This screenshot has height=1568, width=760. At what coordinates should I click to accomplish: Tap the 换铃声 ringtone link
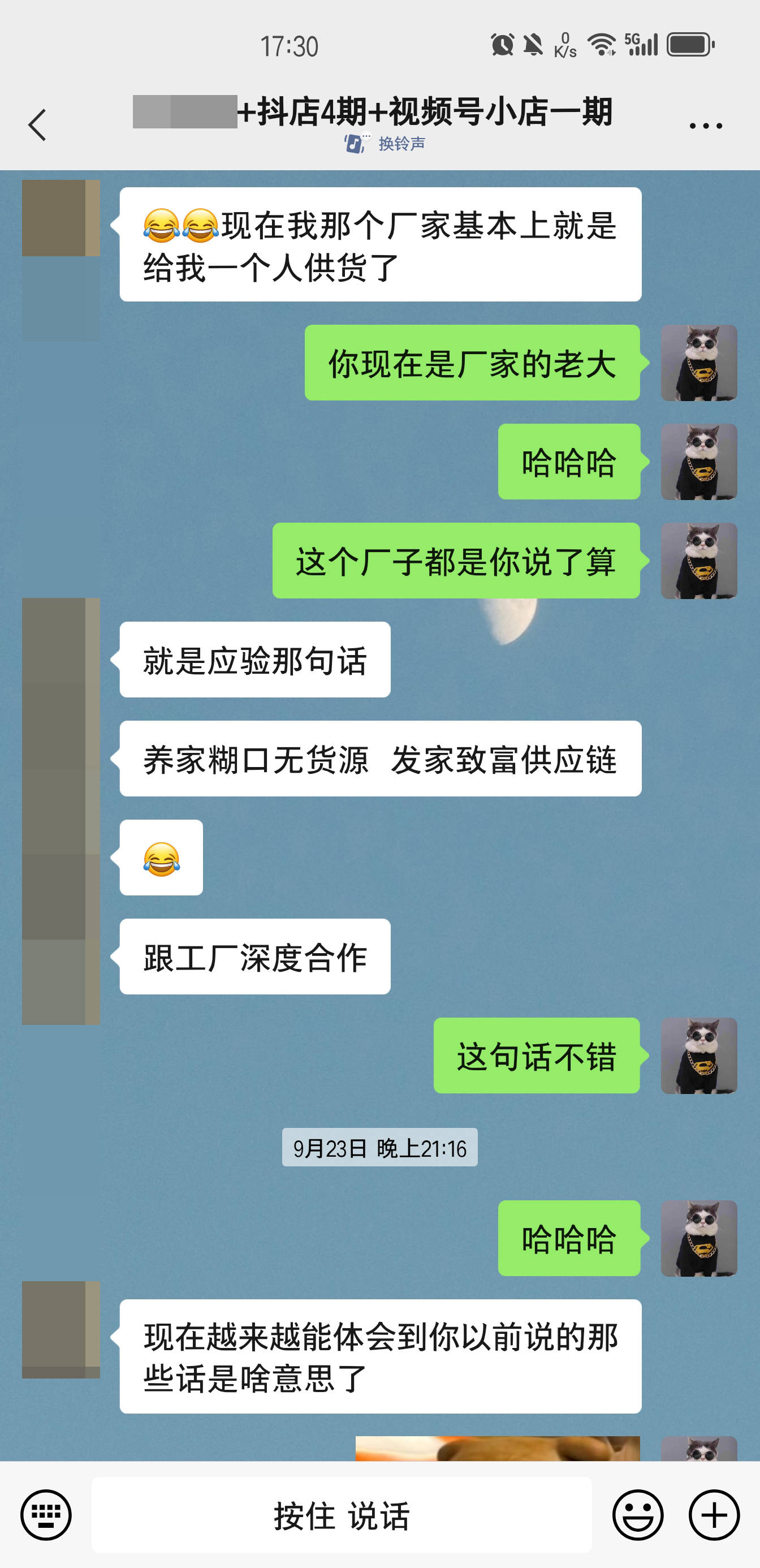(400, 144)
